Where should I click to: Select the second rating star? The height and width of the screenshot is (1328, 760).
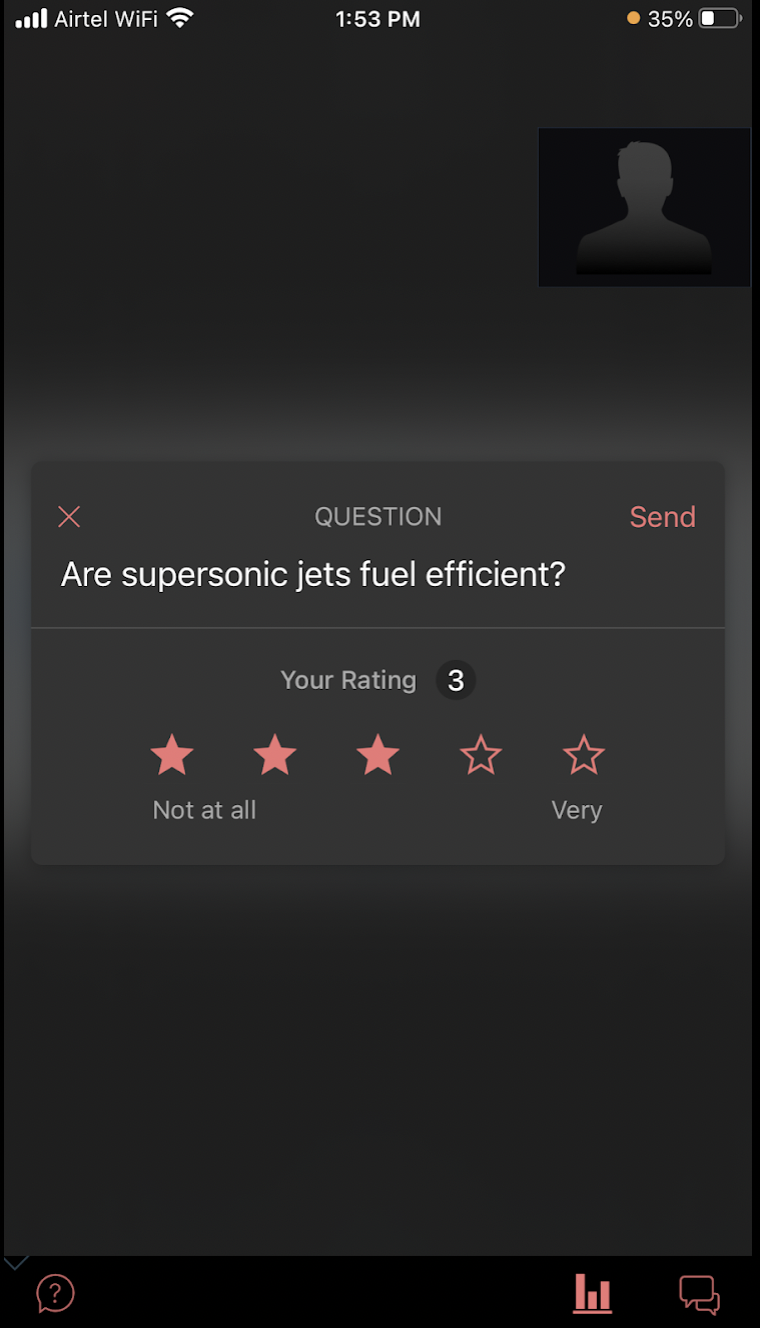coord(275,755)
